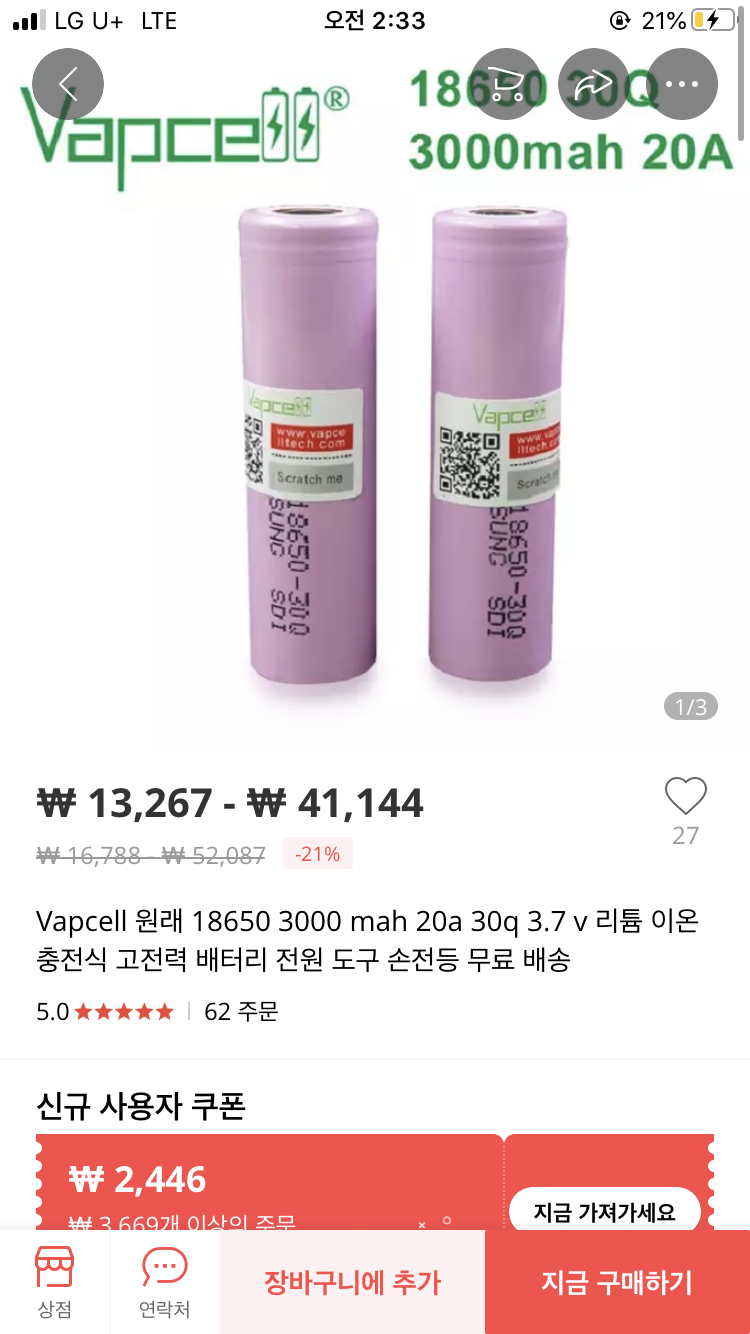Image resolution: width=750 pixels, height=1334 pixels.
Task: Share this product
Action: [594, 84]
